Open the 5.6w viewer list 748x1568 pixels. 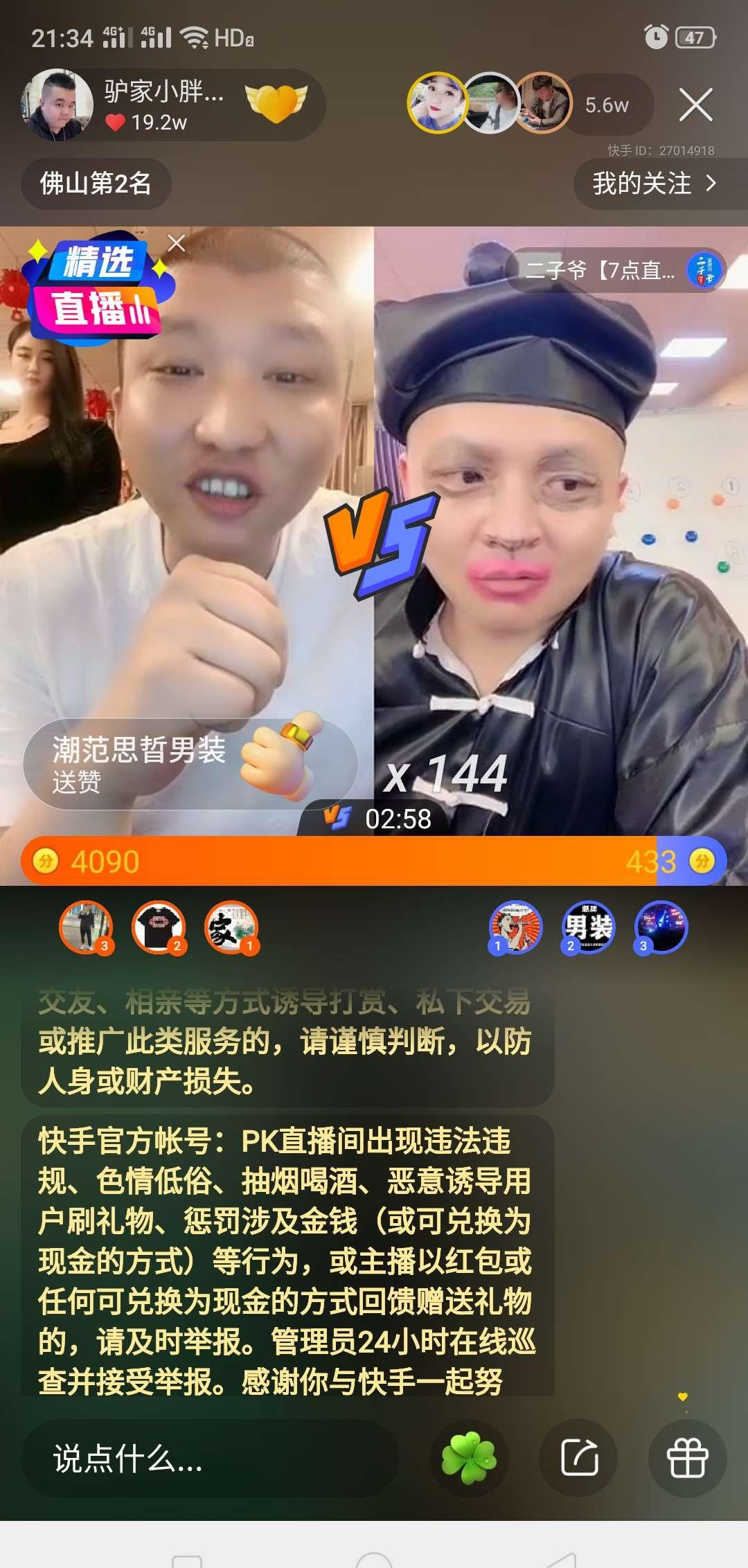606,105
